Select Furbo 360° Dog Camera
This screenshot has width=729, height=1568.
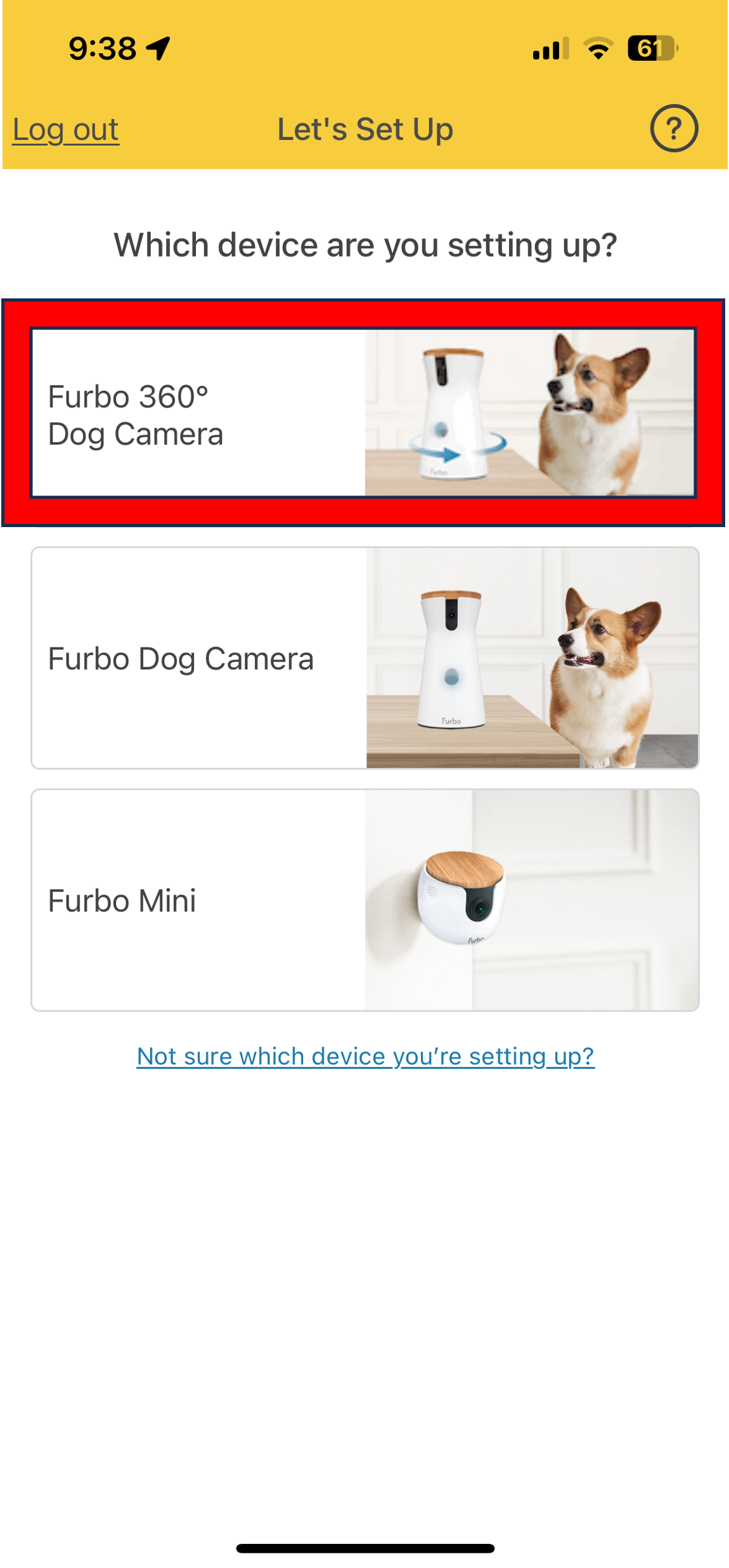[363, 413]
